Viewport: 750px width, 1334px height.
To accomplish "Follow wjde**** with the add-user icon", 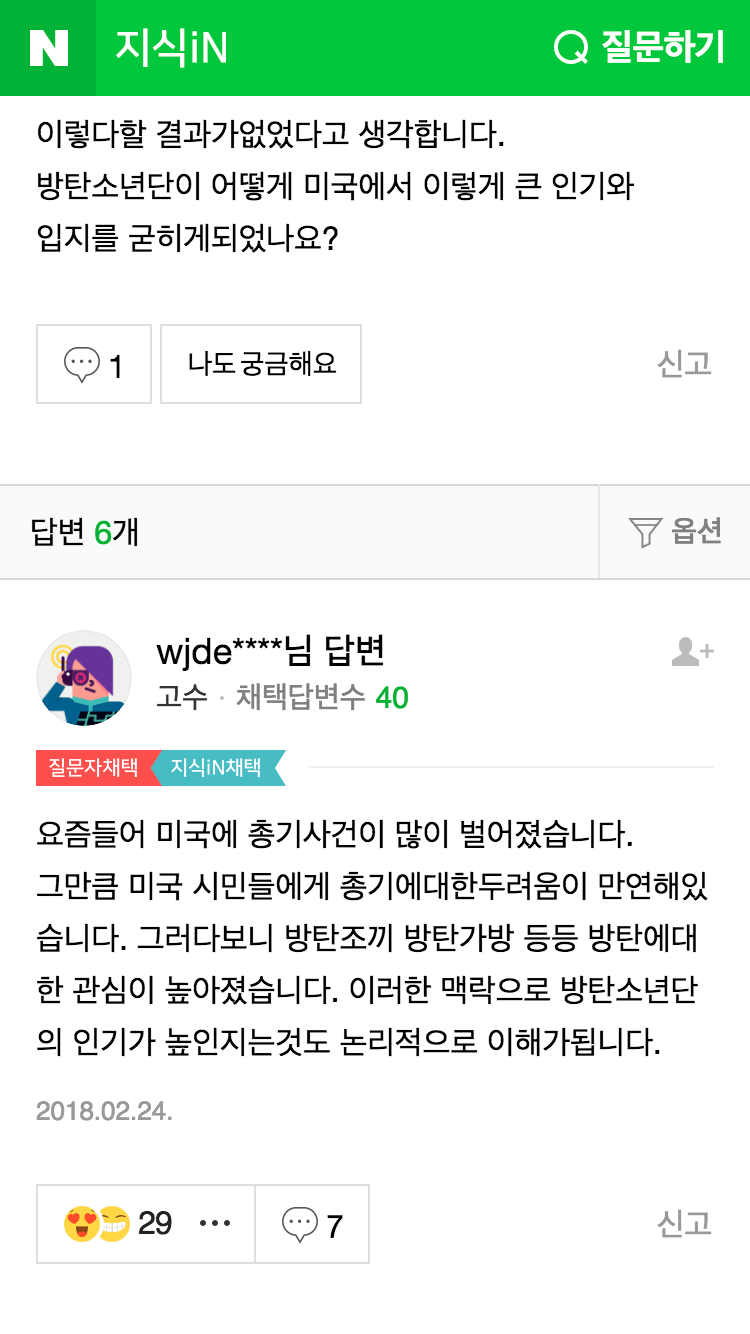I will (x=692, y=652).
